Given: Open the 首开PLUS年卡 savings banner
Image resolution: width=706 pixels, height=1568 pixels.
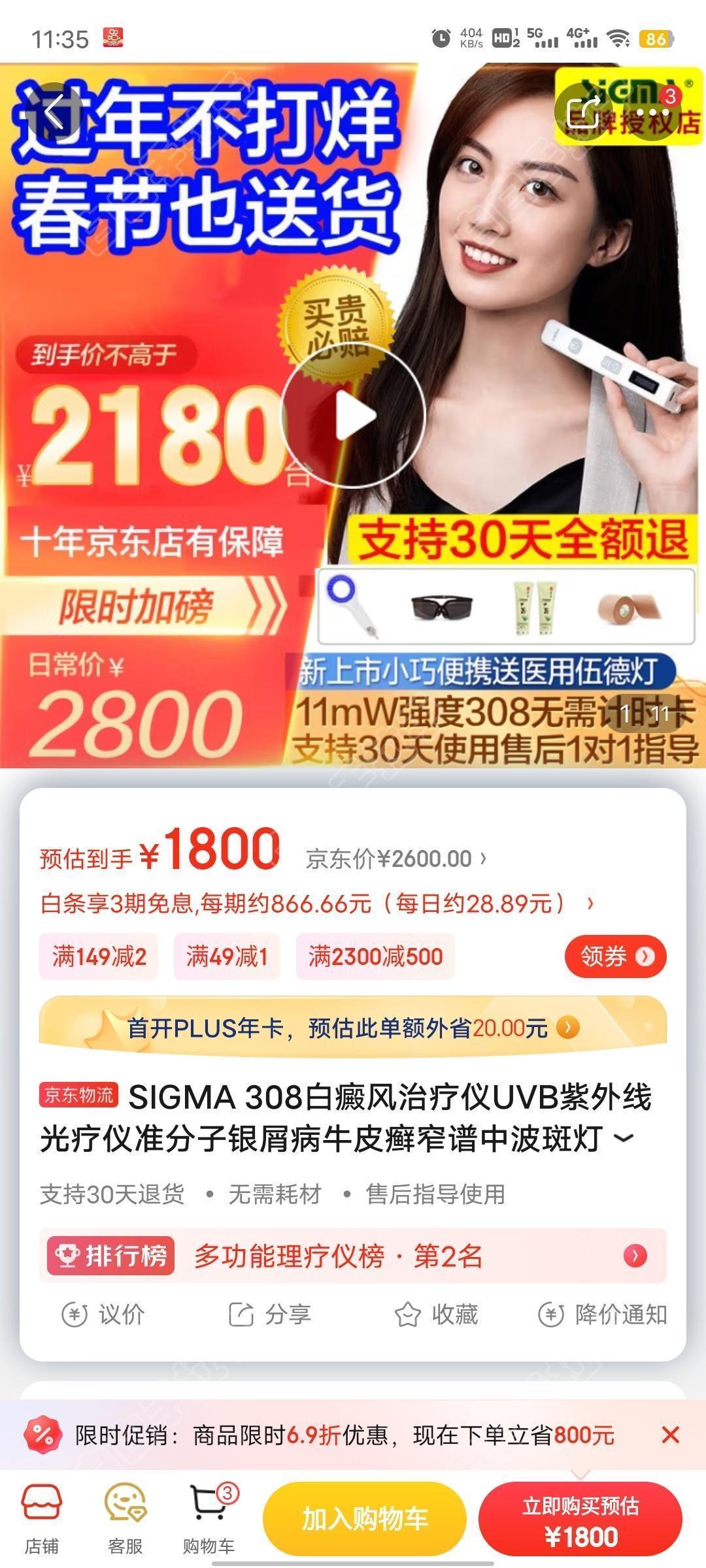Looking at the screenshot, I should click(x=353, y=1028).
